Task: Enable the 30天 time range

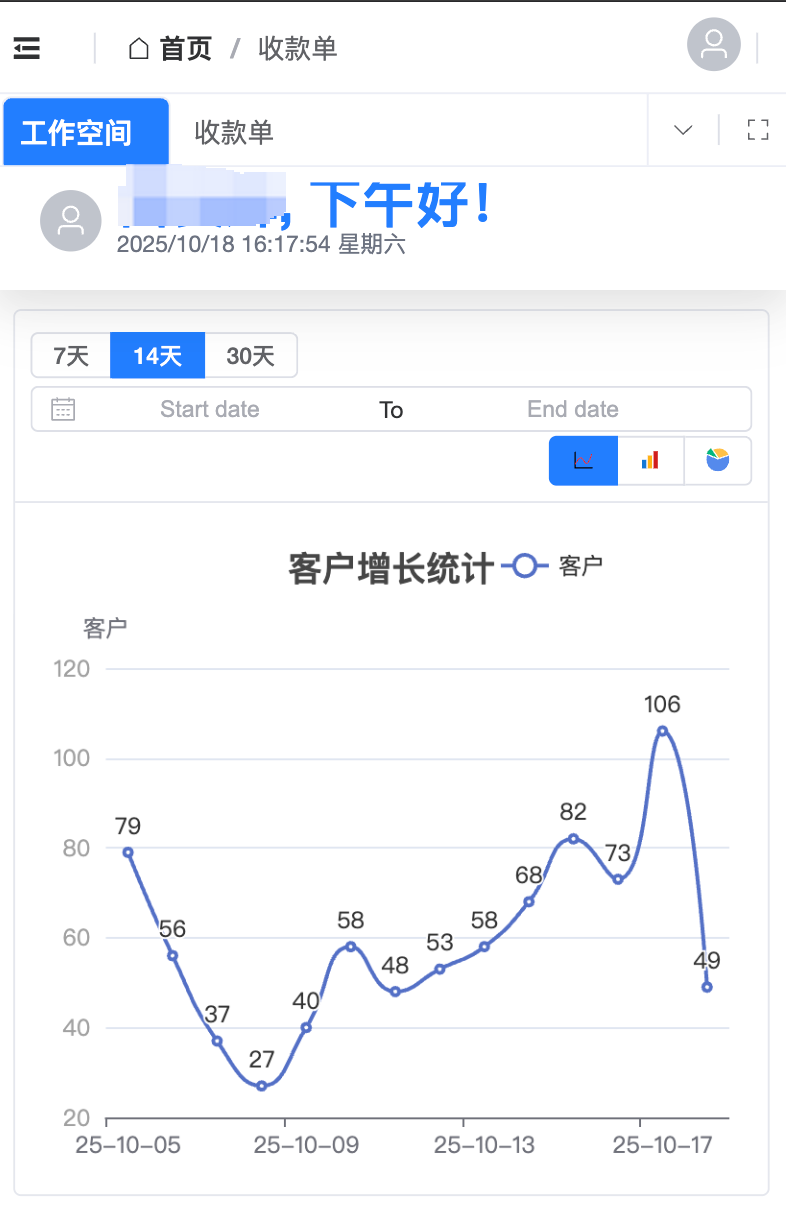Action: 251,355
